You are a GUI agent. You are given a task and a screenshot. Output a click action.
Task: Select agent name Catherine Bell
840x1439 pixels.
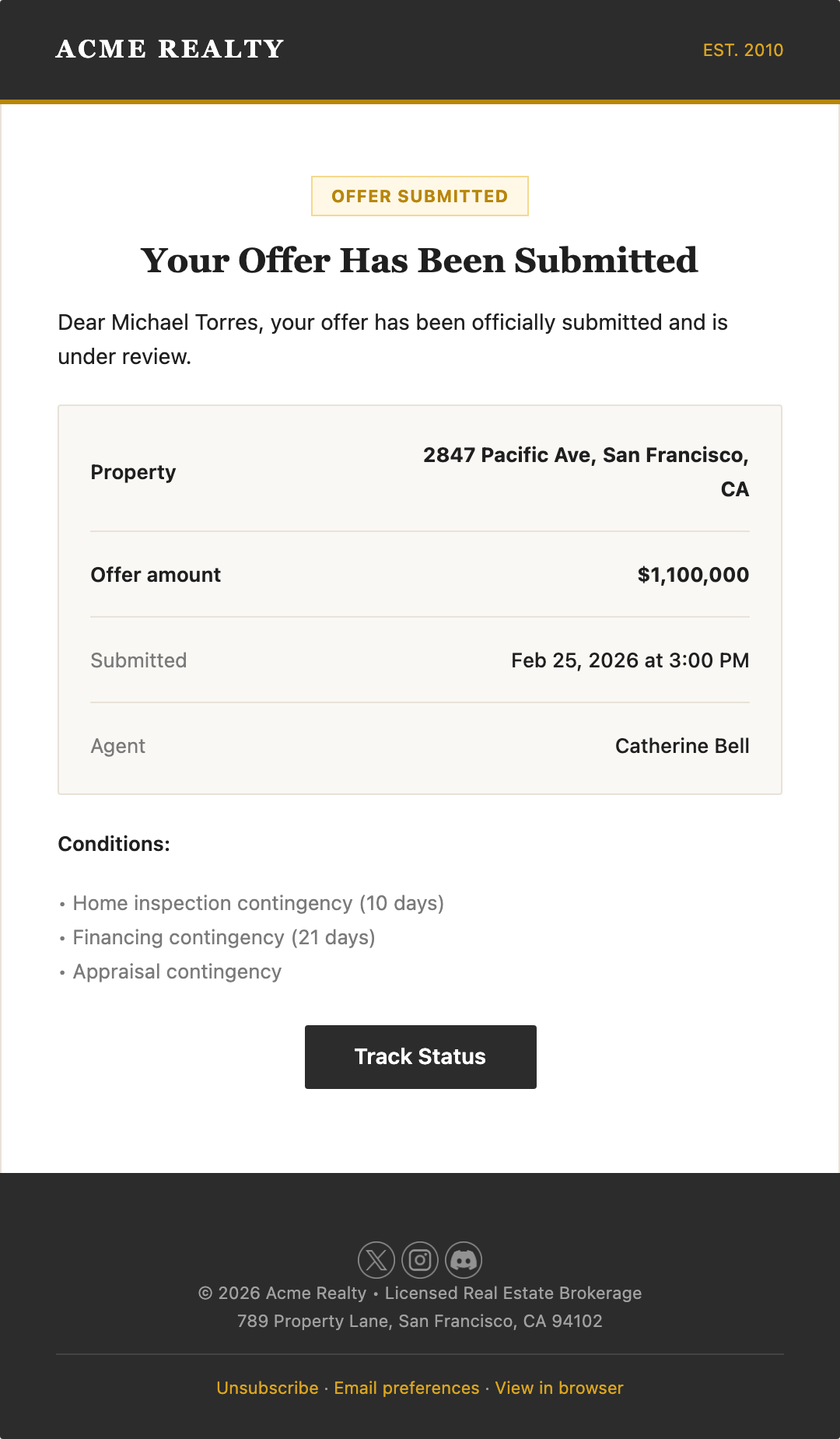point(682,745)
